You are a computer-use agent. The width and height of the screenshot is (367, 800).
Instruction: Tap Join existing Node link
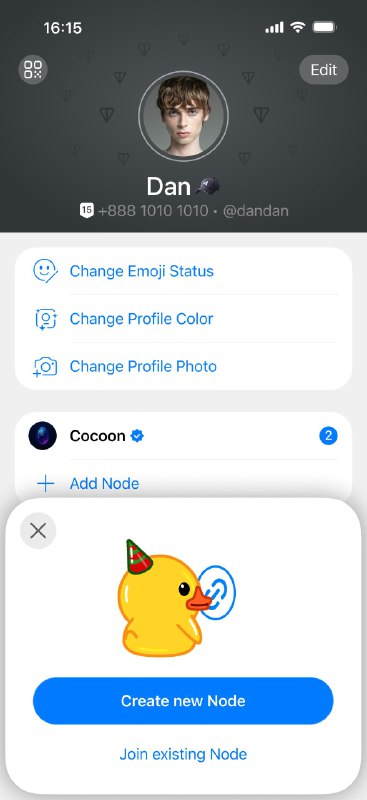pyautogui.click(x=183, y=754)
